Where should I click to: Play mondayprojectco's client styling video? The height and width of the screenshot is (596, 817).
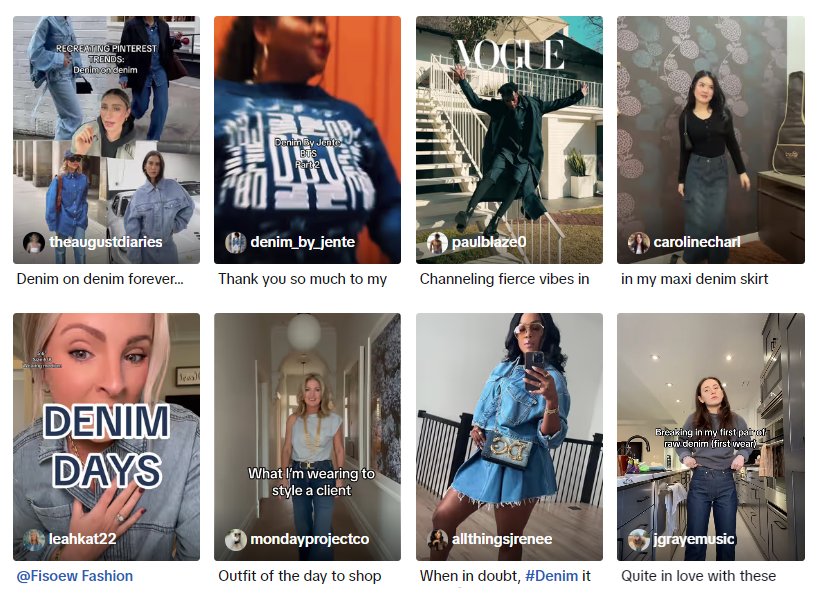pyautogui.click(x=307, y=436)
